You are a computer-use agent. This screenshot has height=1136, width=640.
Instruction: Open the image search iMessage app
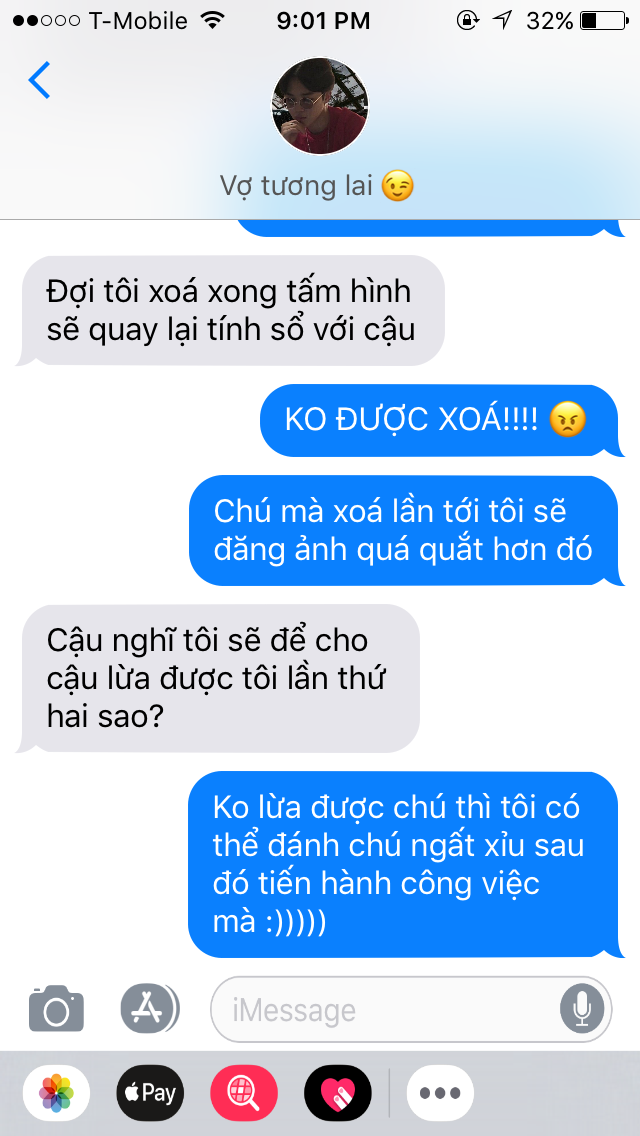[243, 1093]
